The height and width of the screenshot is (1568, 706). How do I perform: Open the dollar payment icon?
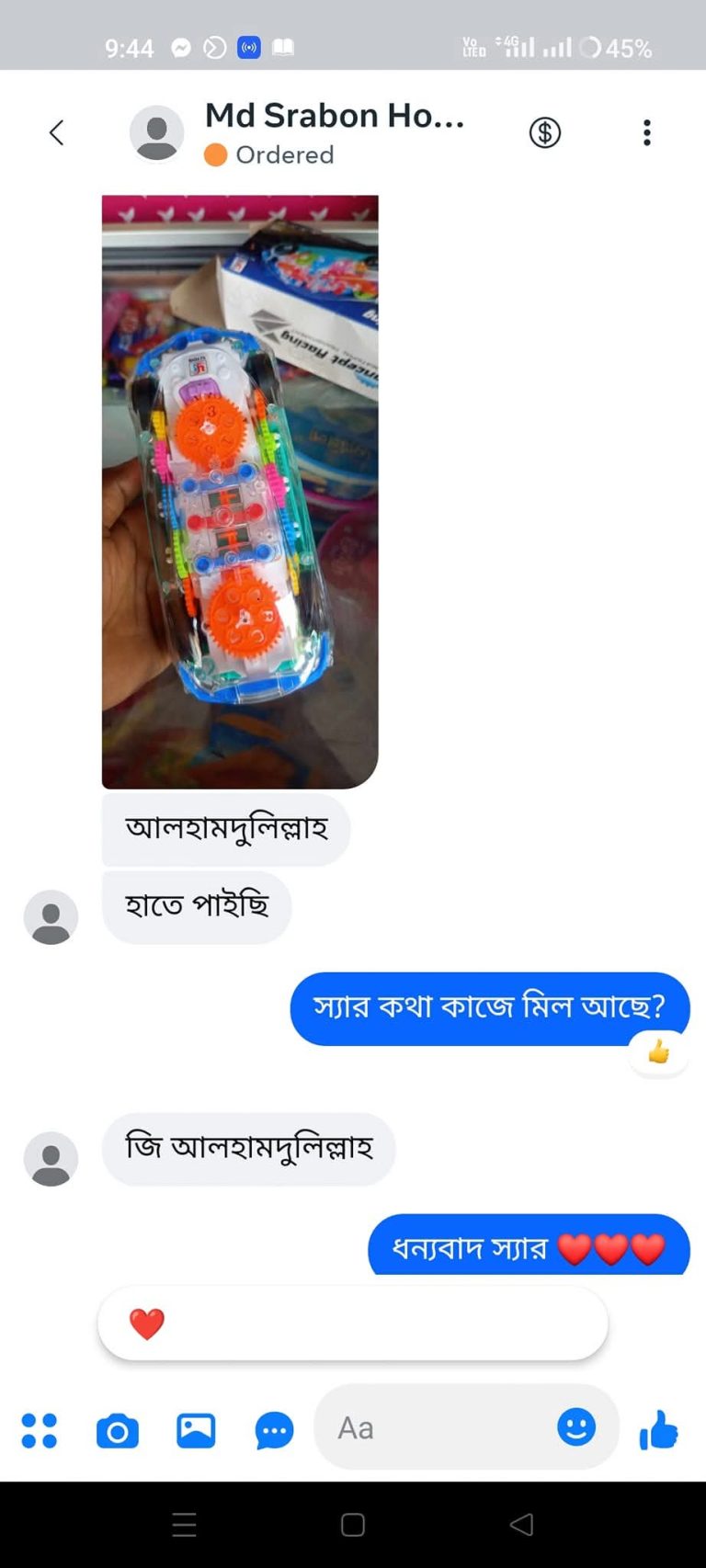544,132
